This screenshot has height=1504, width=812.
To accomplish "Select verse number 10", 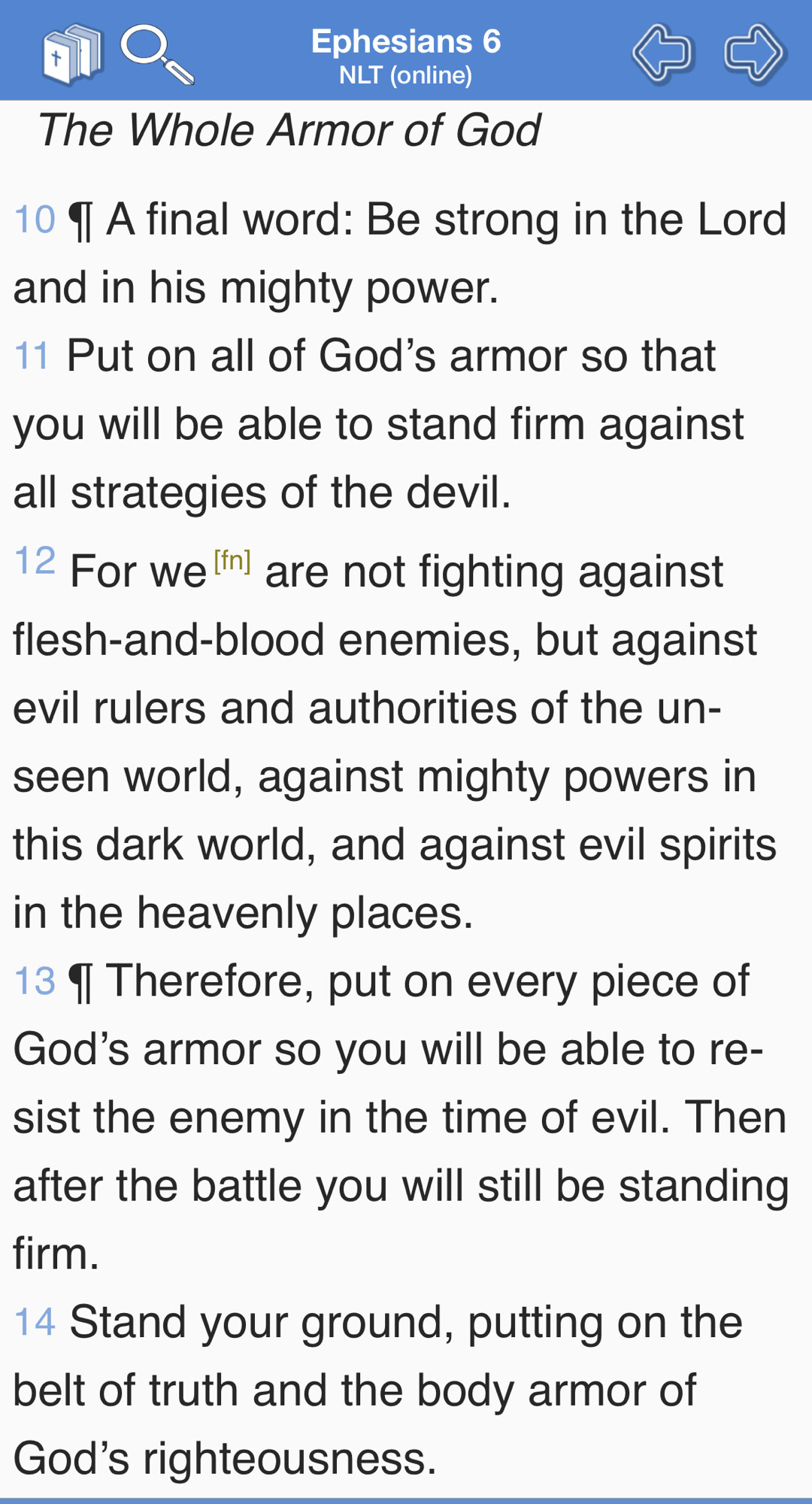I will (35, 220).
